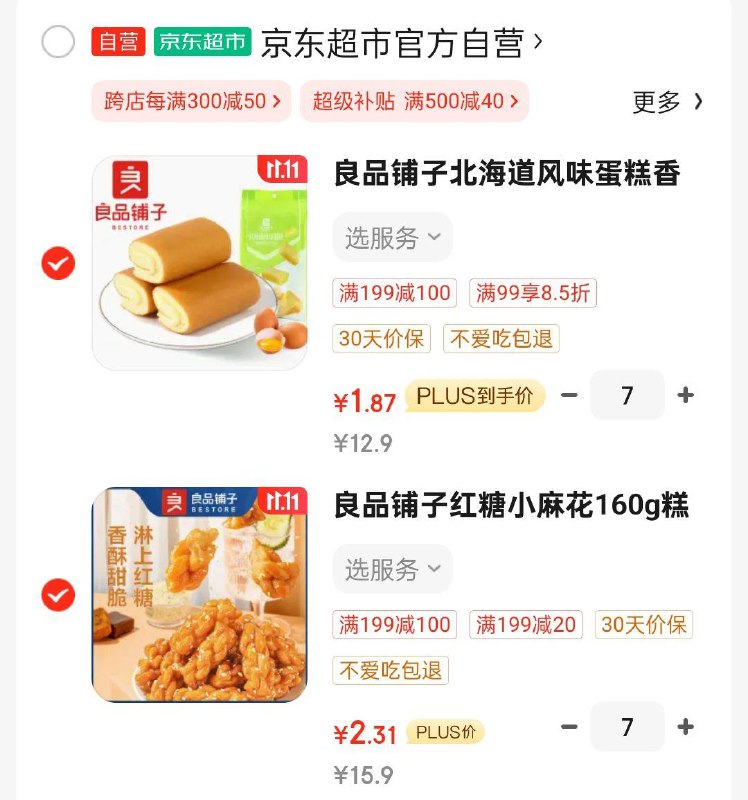Increase quantity of 北海道风味蛋糕

pos(685,395)
